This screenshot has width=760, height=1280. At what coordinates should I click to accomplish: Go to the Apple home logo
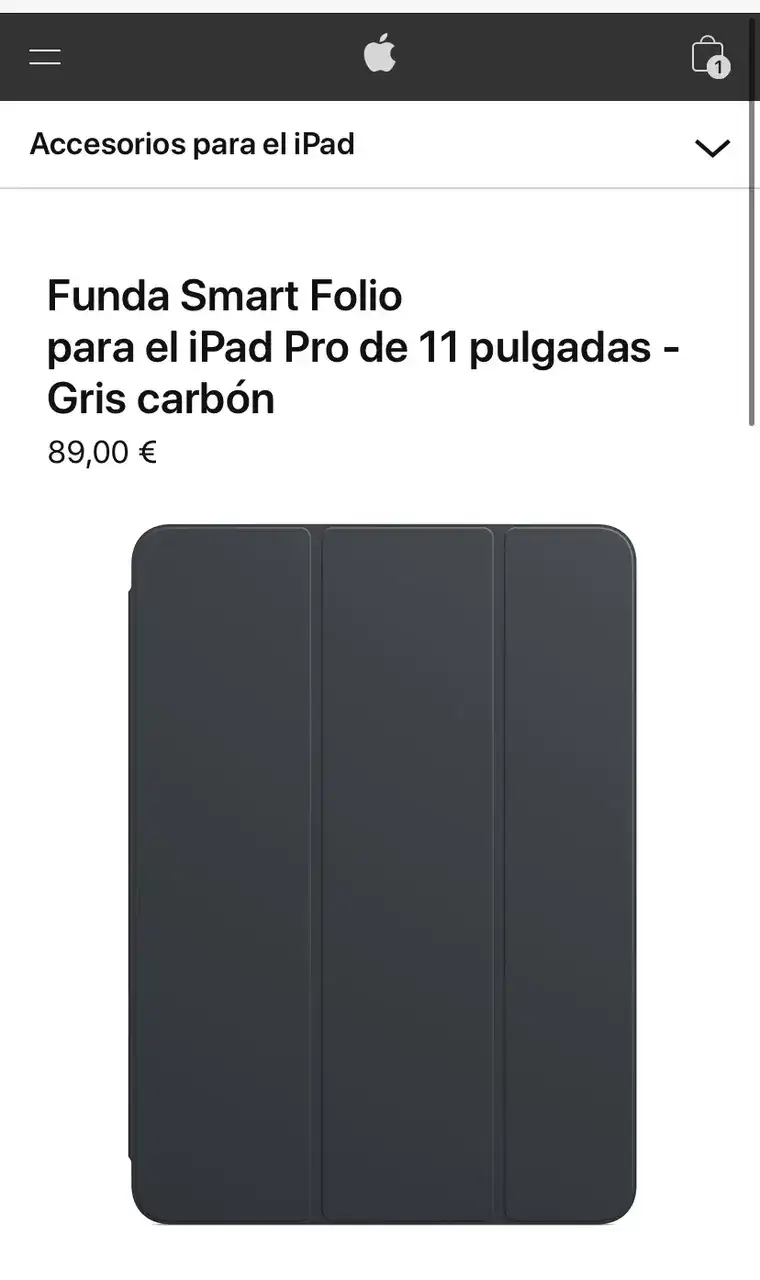[x=380, y=53]
